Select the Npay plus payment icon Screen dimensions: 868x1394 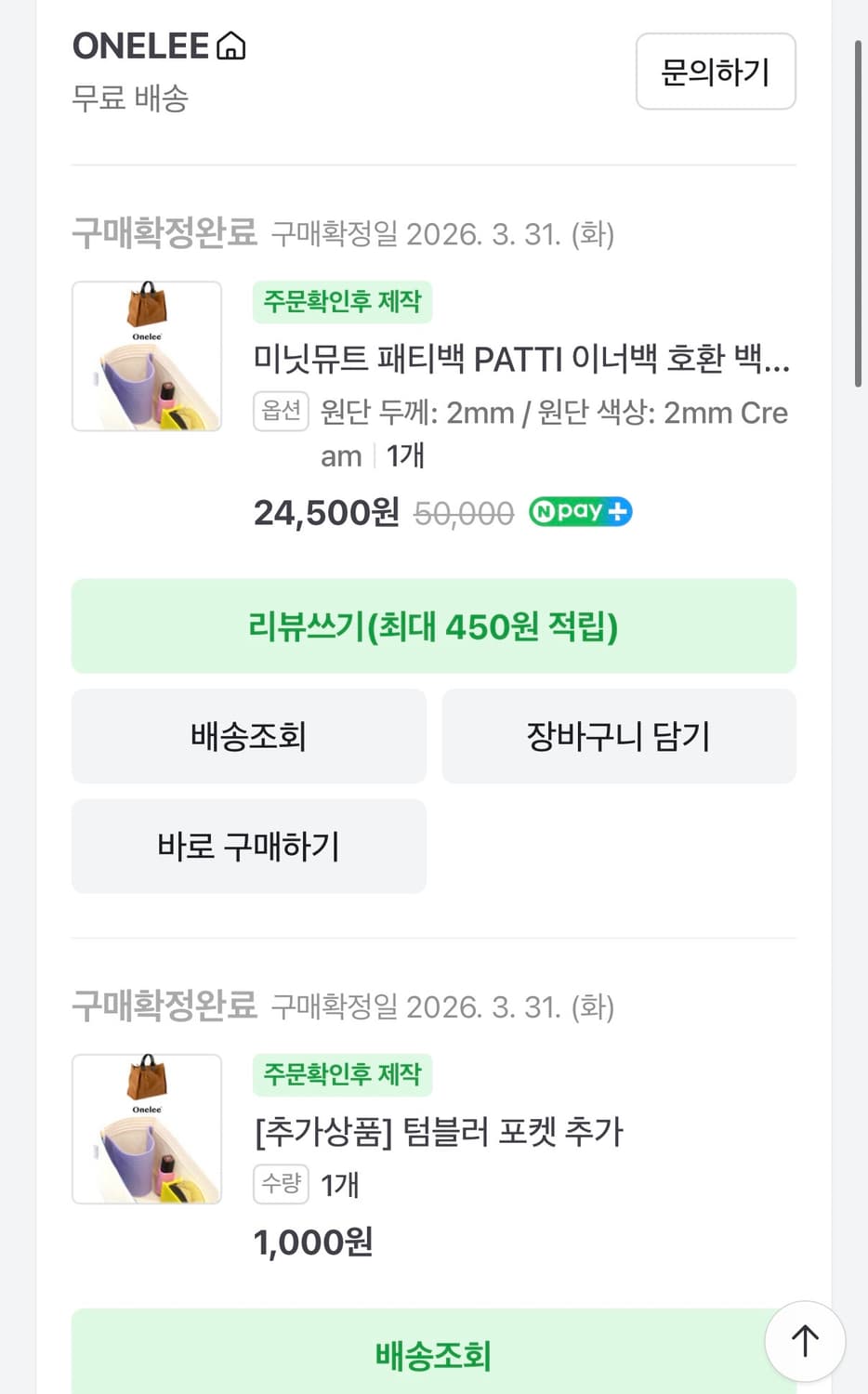point(579,511)
